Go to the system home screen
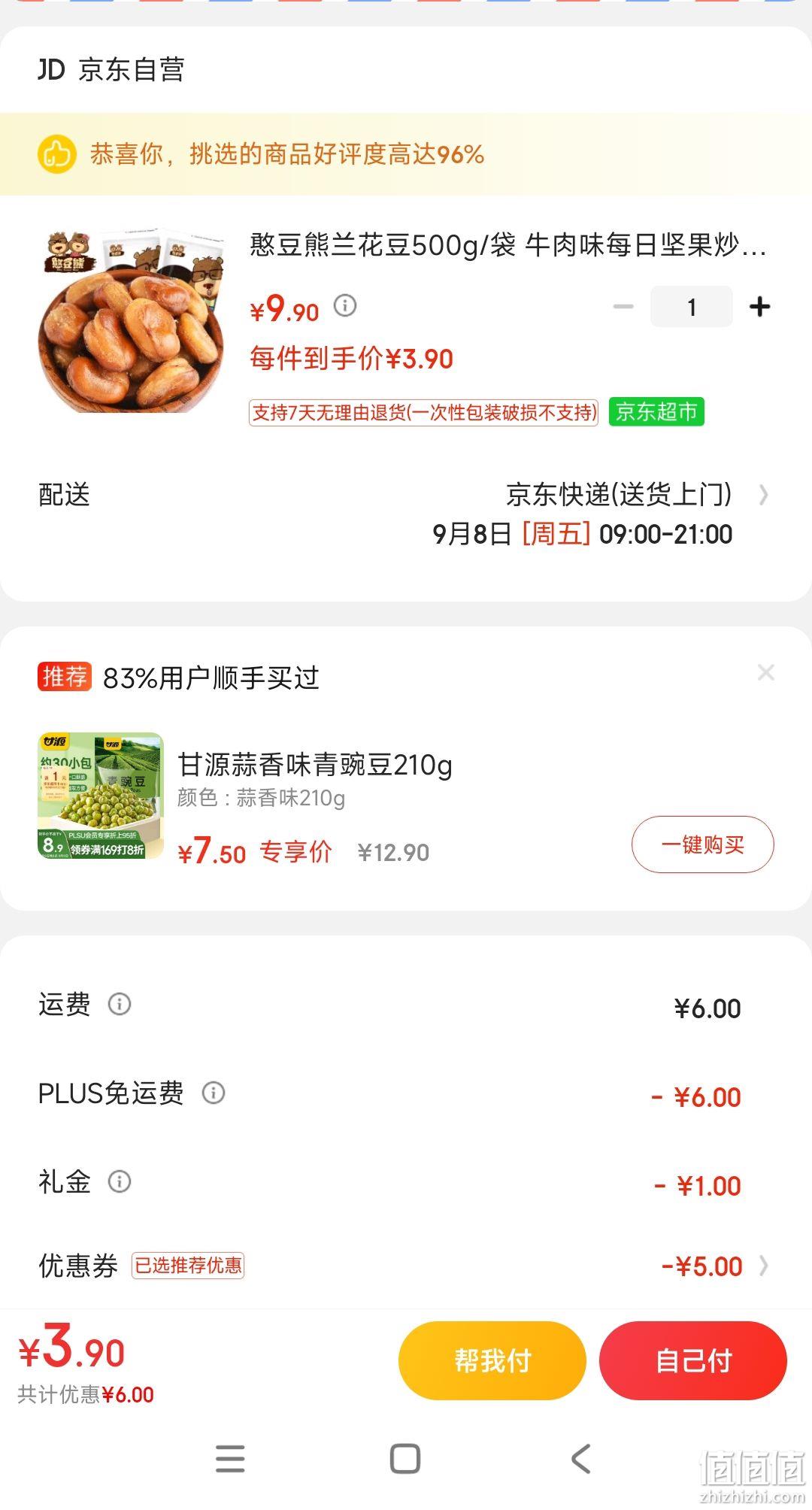Image resolution: width=812 pixels, height=1510 pixels. (405, 1459)
